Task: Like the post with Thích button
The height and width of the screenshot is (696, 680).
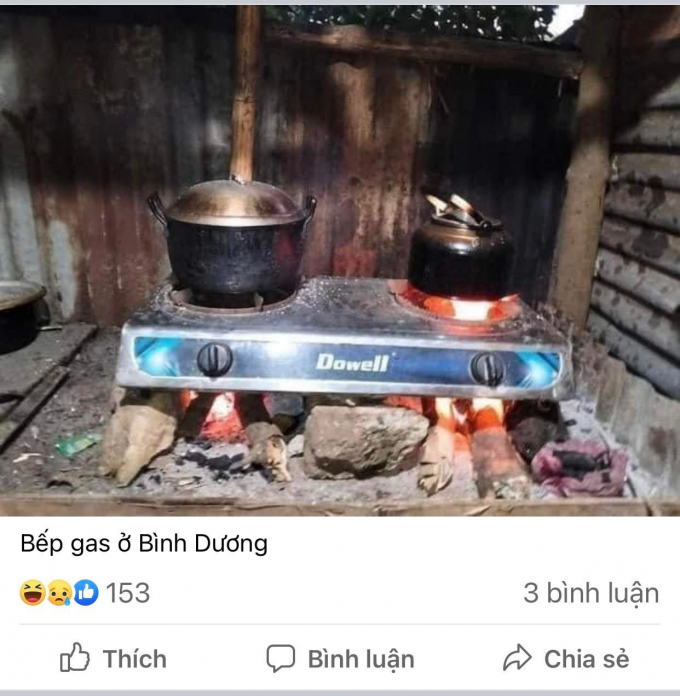Action: coord(114,658)
